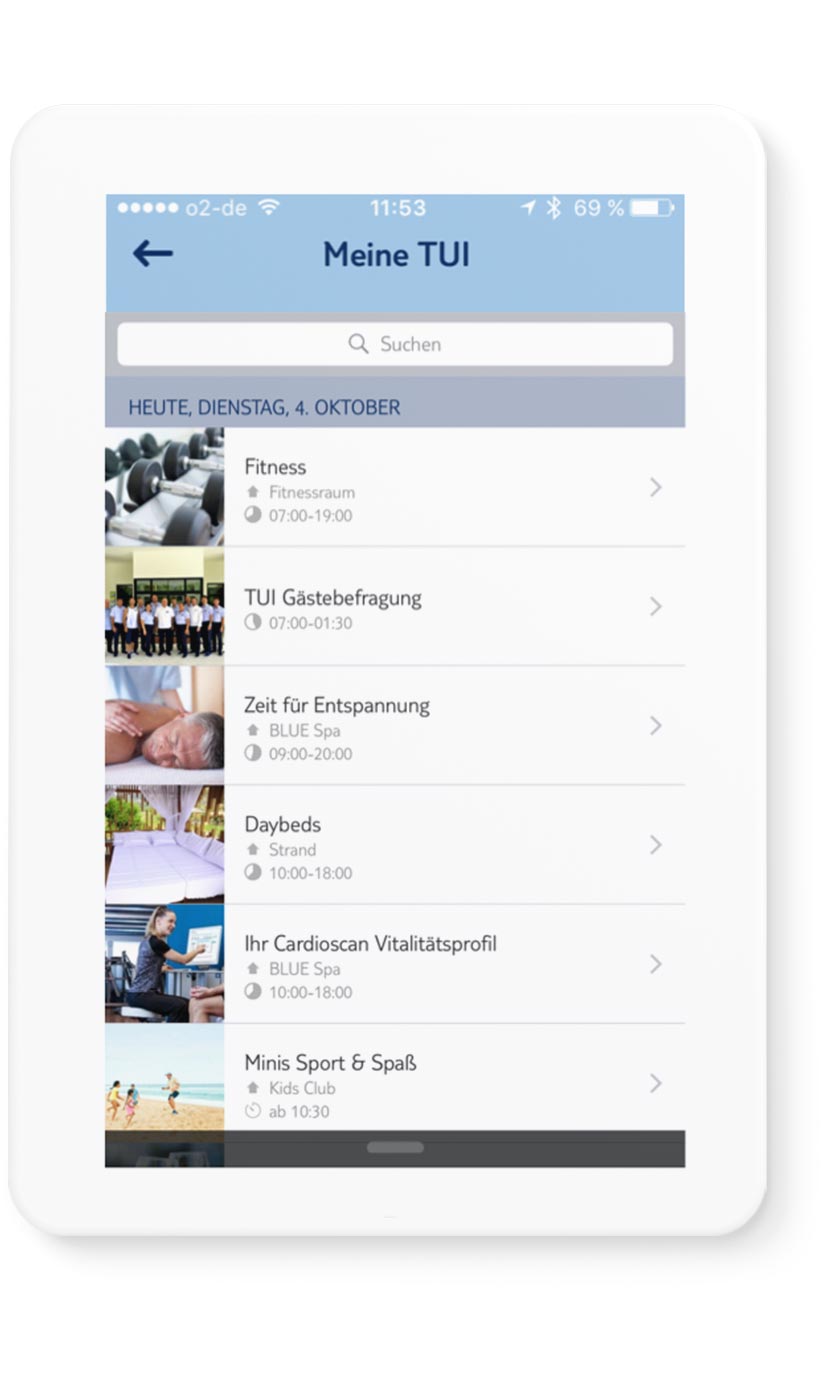Viewport: 832px width, 1400px height.
Task: Go back using the arrow
Action: [x=153, y=254]
